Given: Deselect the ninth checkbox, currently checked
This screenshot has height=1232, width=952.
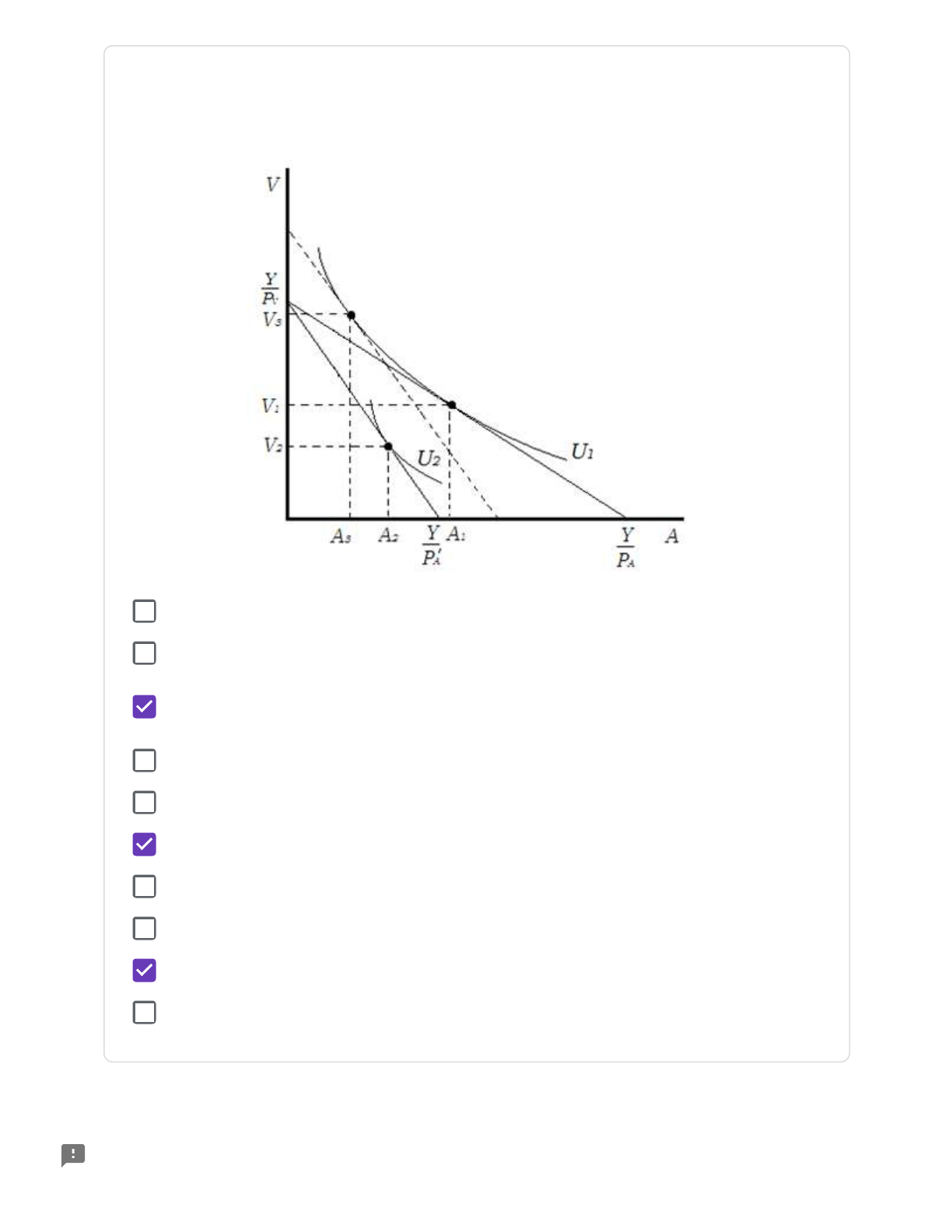Looking at the screenshot, I should (145, 971).
